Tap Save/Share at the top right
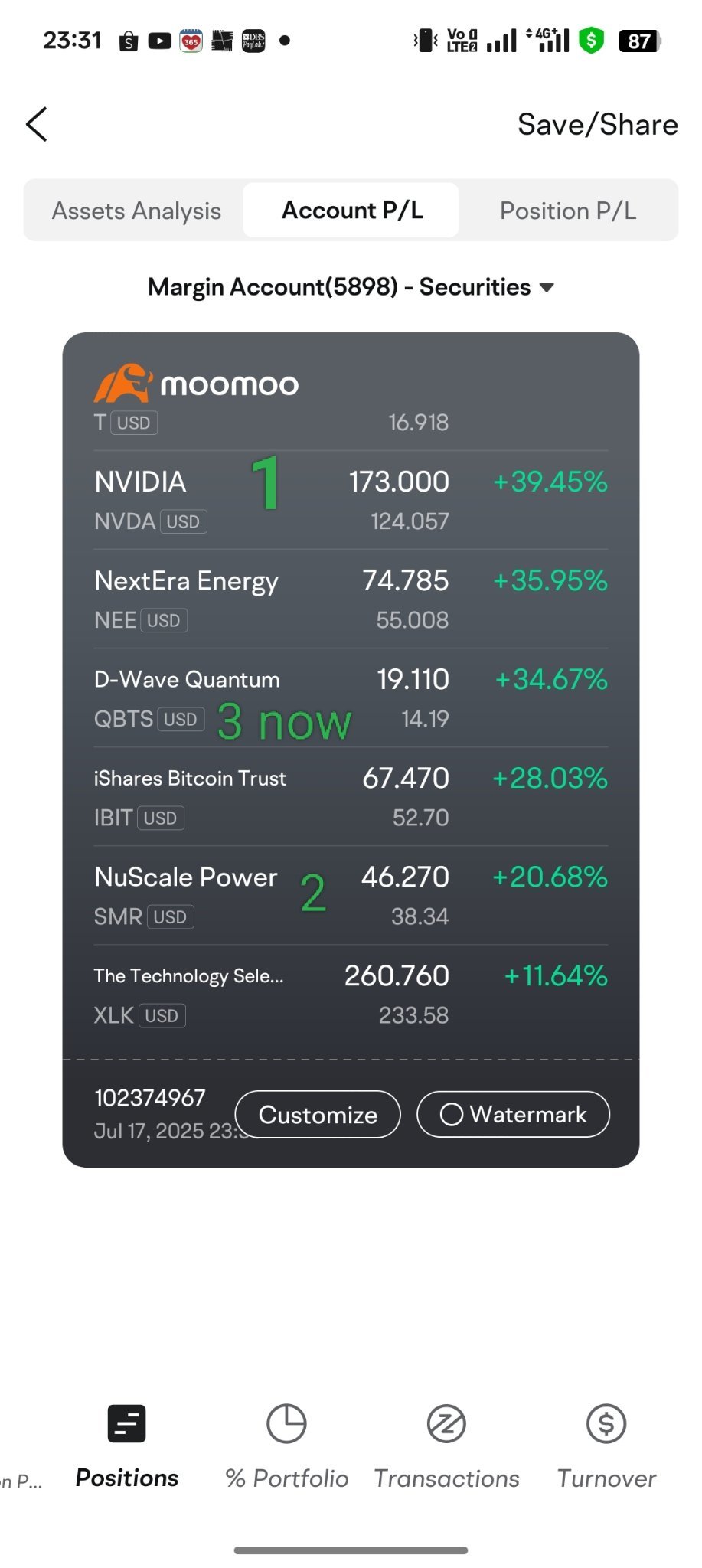This screenshot has width=702, height=1568. click(597, 124)
